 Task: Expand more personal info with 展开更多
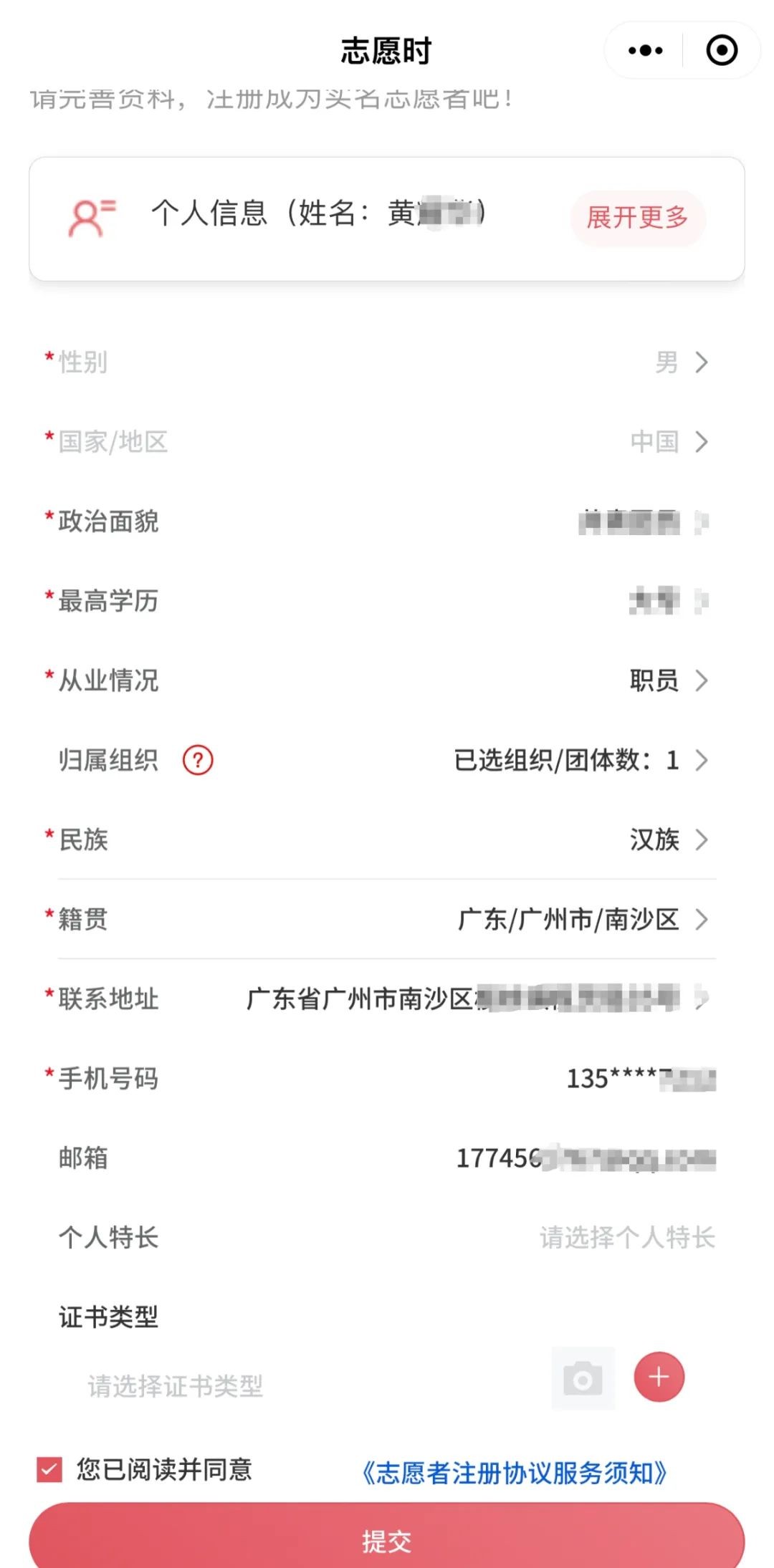[637, 218]
